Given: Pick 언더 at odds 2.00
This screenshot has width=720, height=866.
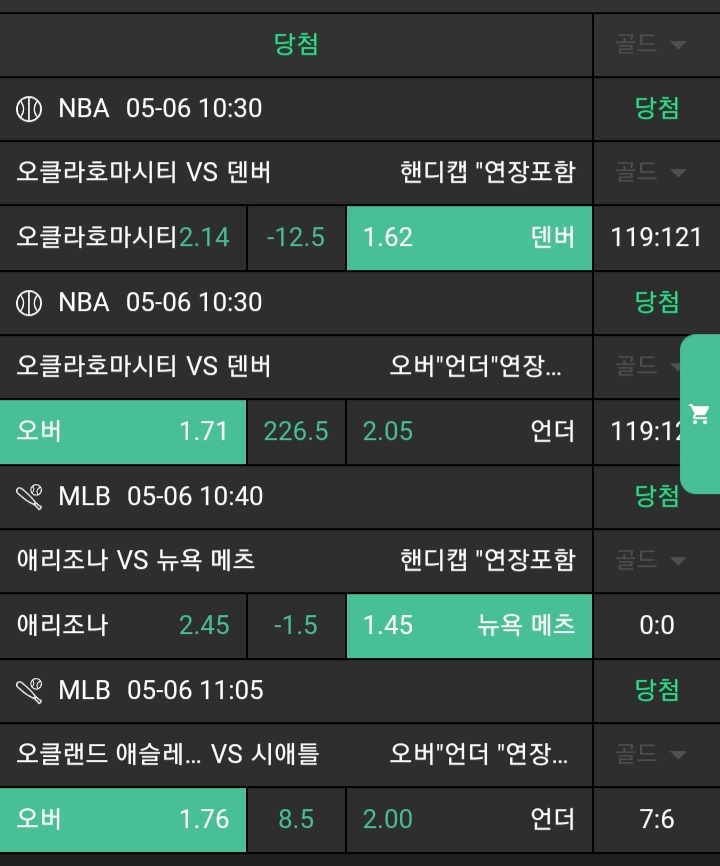Looking at the screenshot, I should pos(469,819).
